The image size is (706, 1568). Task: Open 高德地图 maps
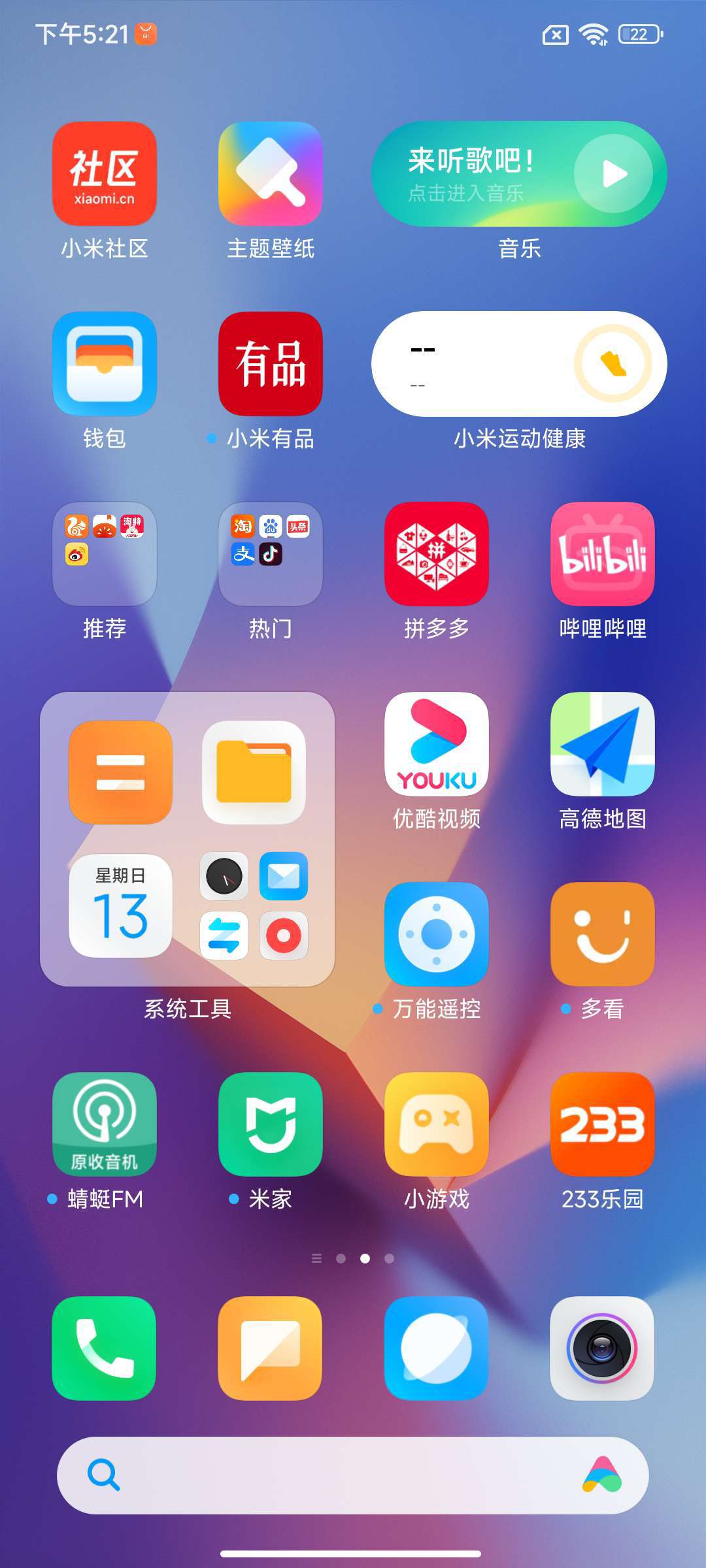602,744
